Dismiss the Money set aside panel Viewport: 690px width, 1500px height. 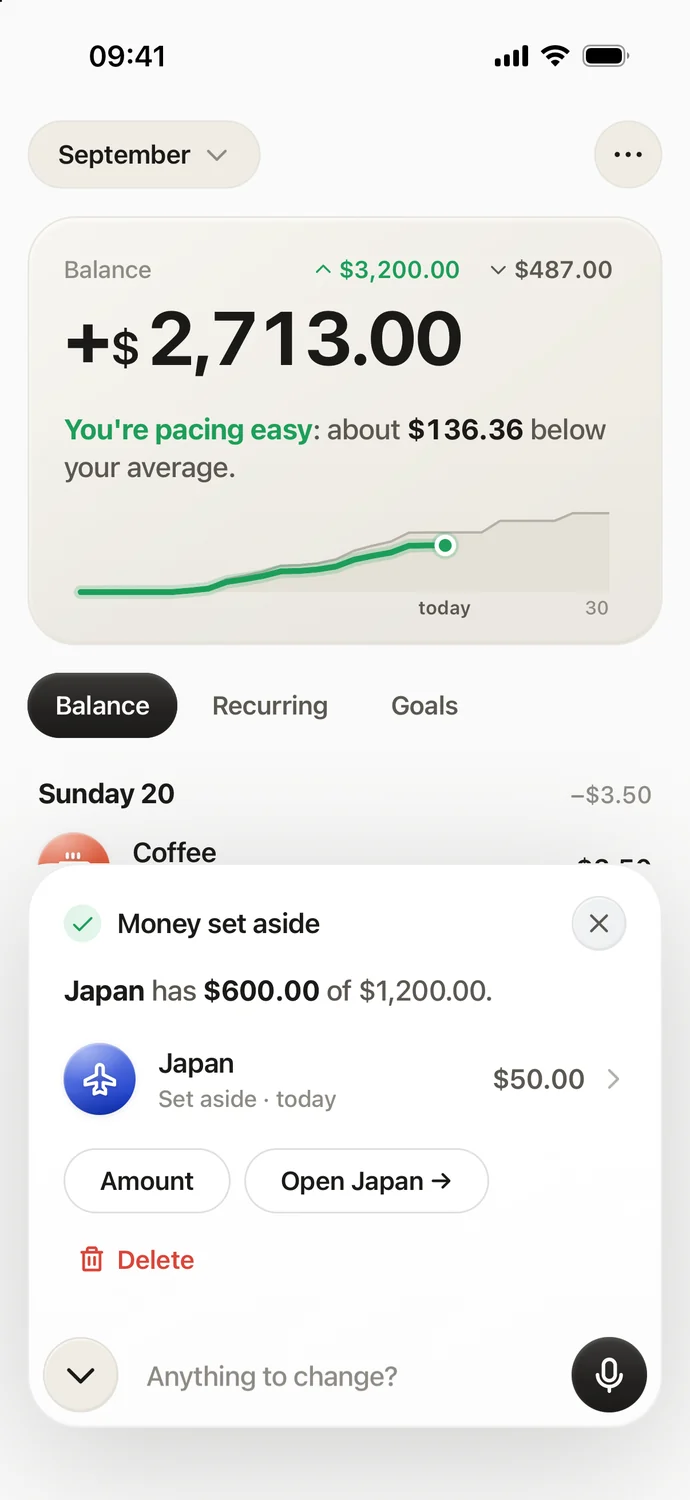(x=599, y=923)
